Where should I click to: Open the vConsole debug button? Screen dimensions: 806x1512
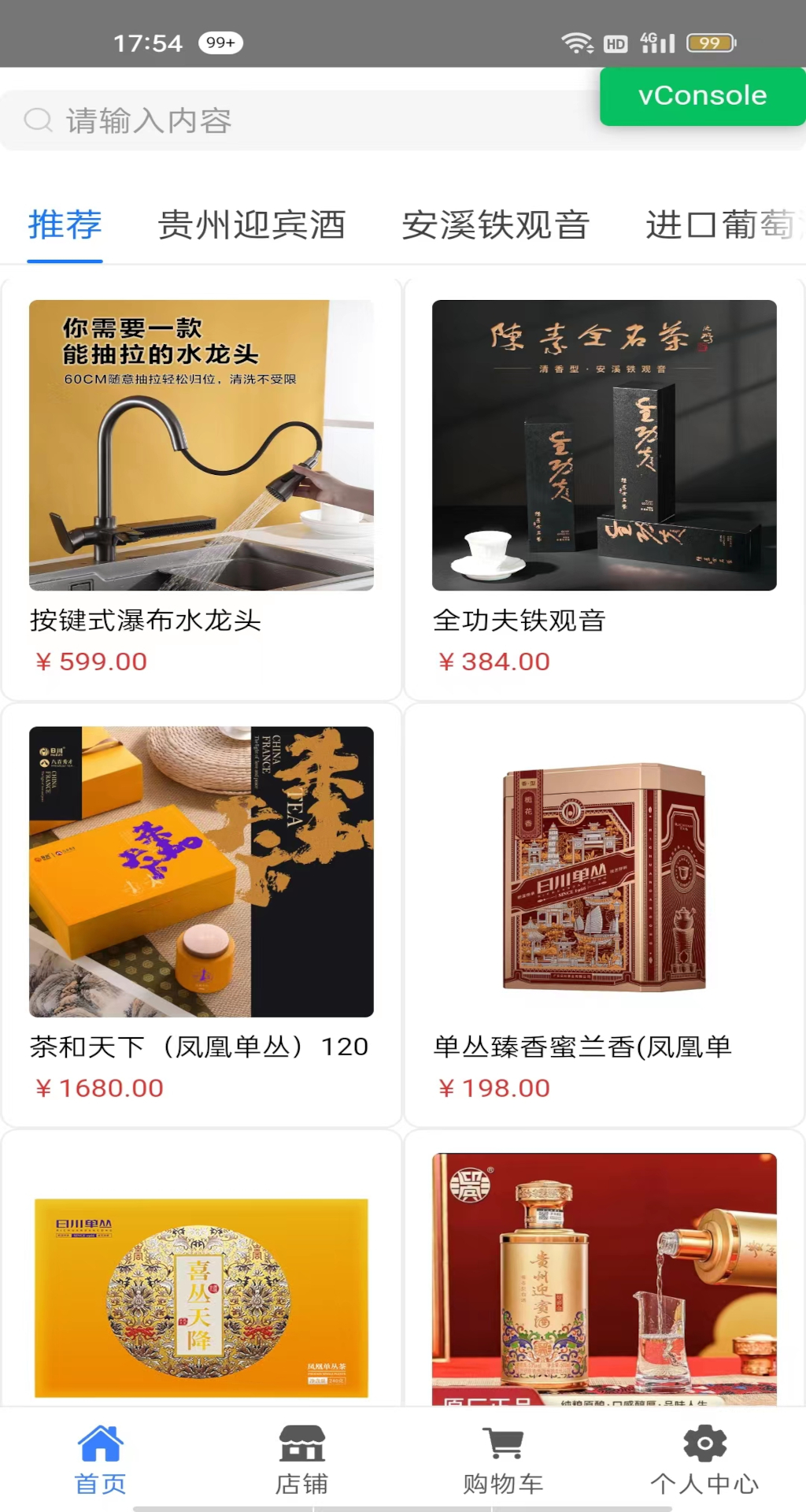(x=702, y=96)
